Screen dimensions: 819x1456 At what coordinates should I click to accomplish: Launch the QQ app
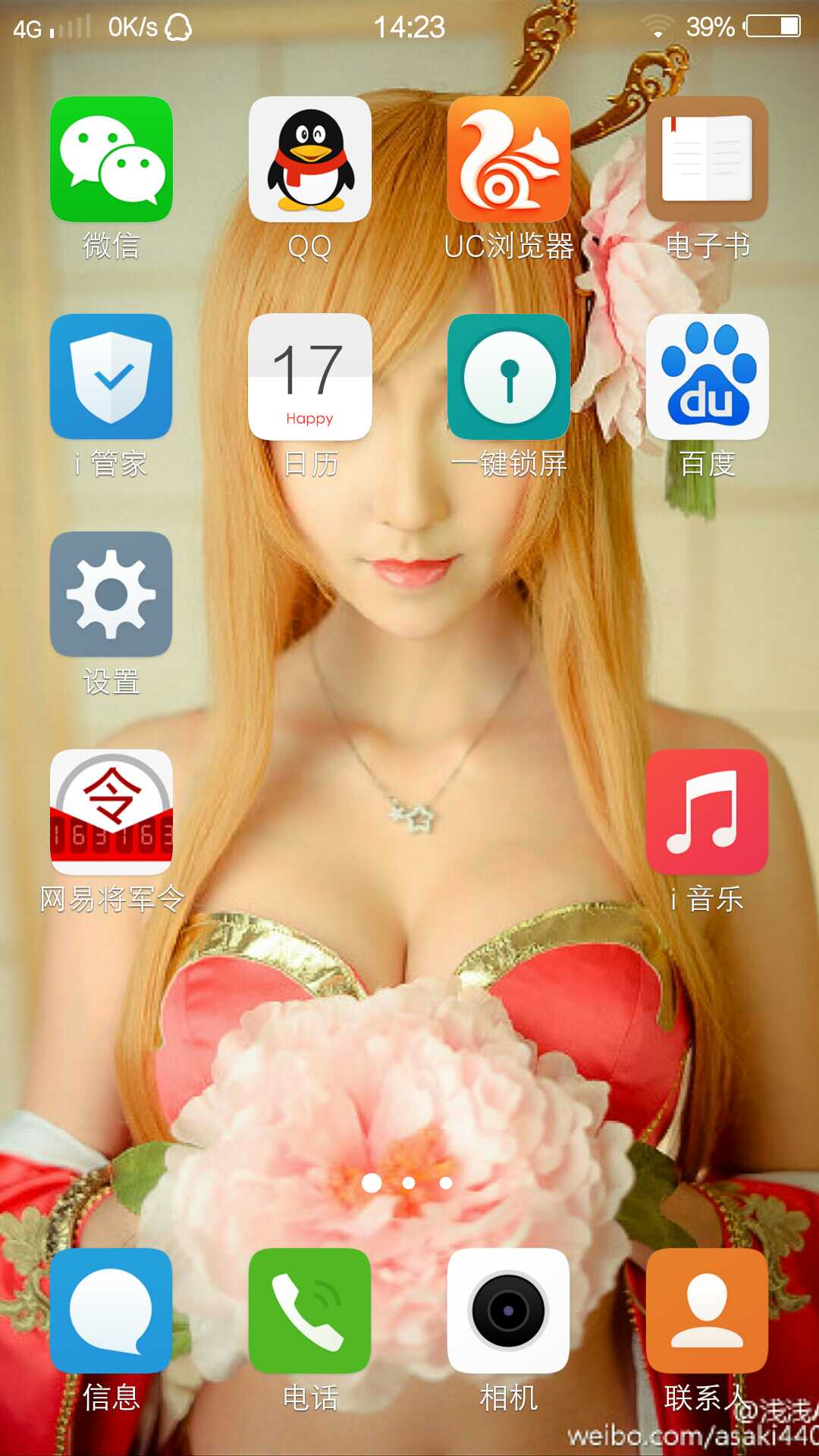(310, 159)
